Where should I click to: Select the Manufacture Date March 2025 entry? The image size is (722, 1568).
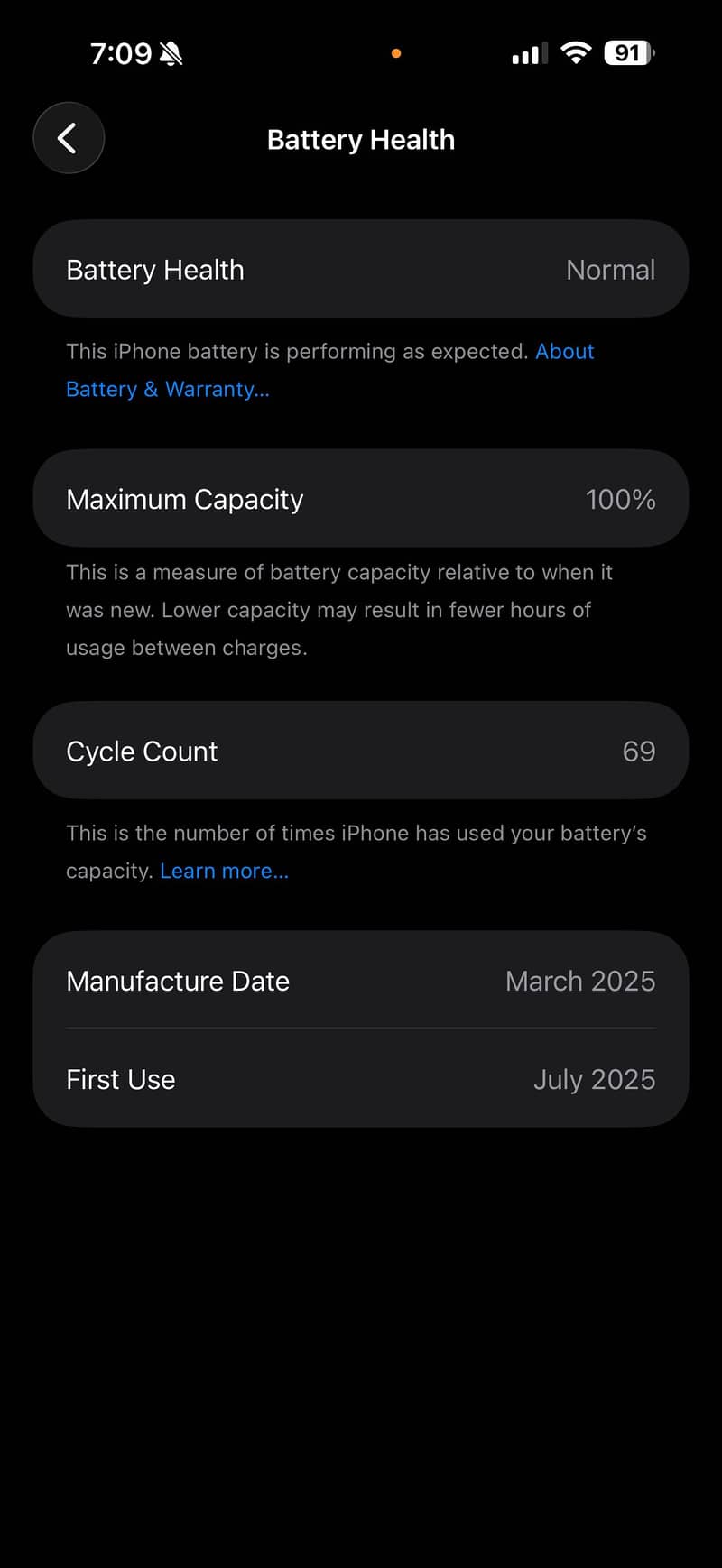360,981
